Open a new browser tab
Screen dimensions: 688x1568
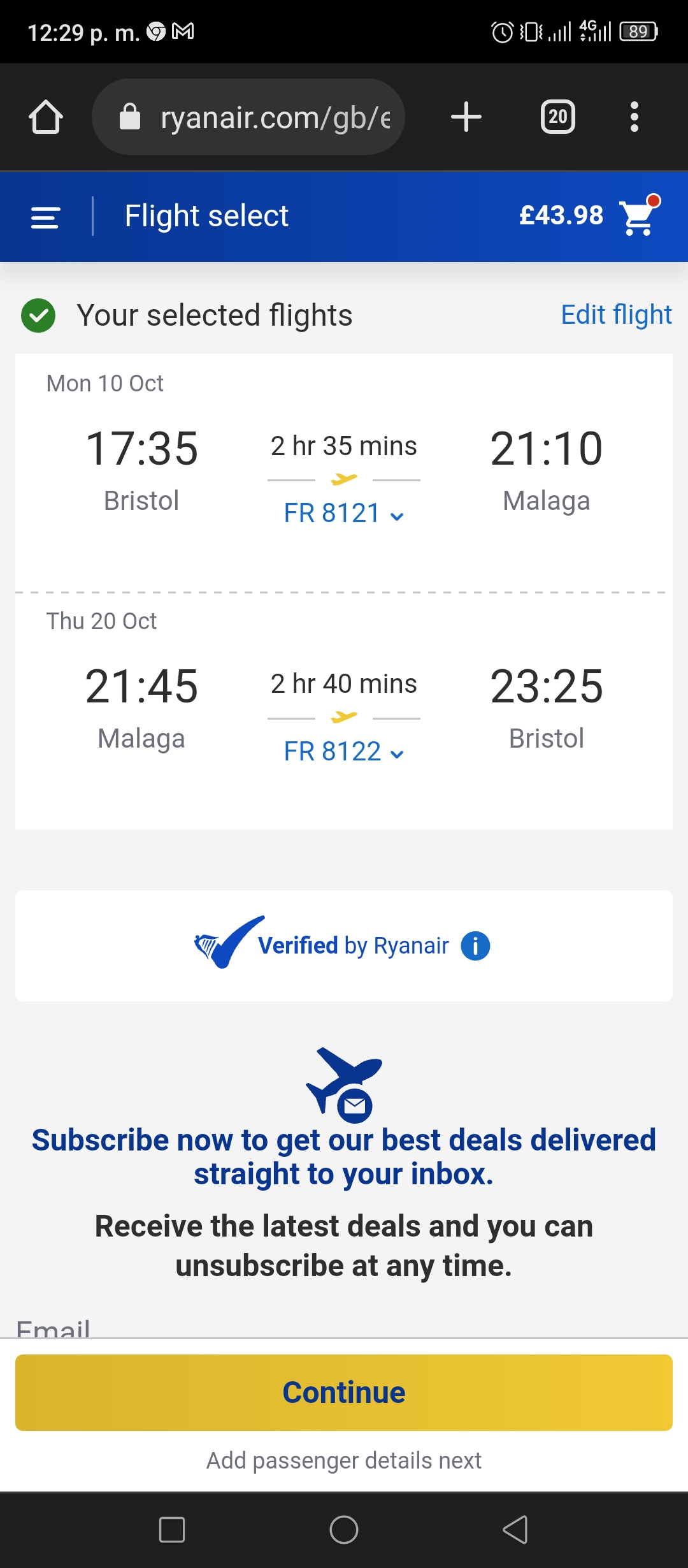point(466,117)
